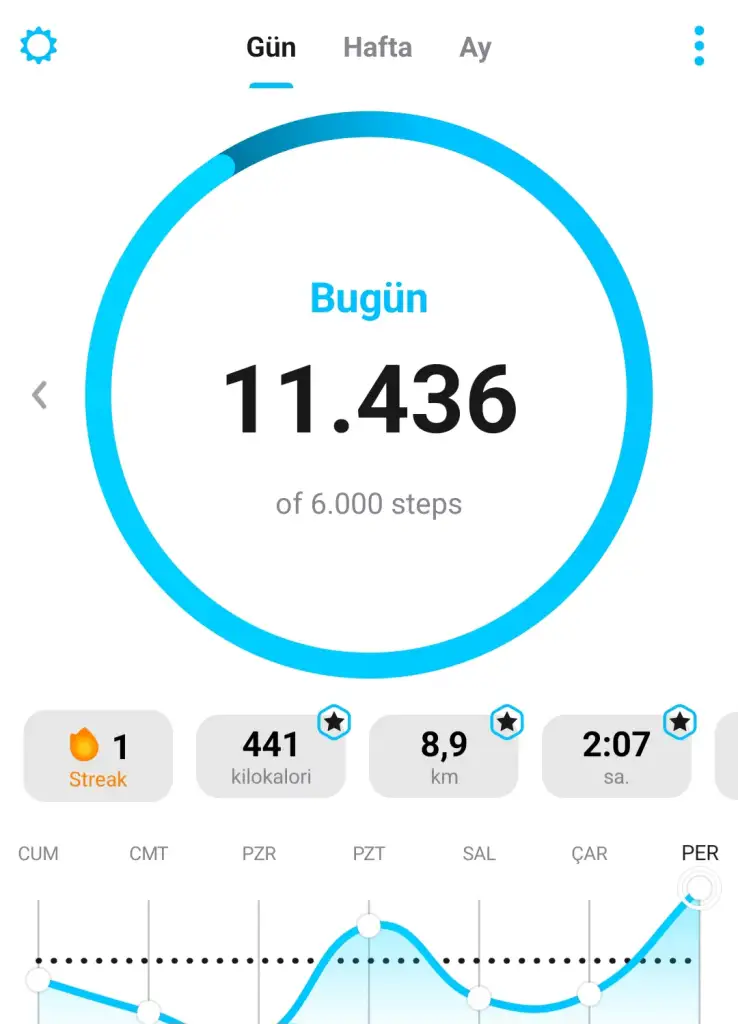This screenshot has width=738, height=1024.
Task: Open the settings gear icon
Action: coord(39,46)
